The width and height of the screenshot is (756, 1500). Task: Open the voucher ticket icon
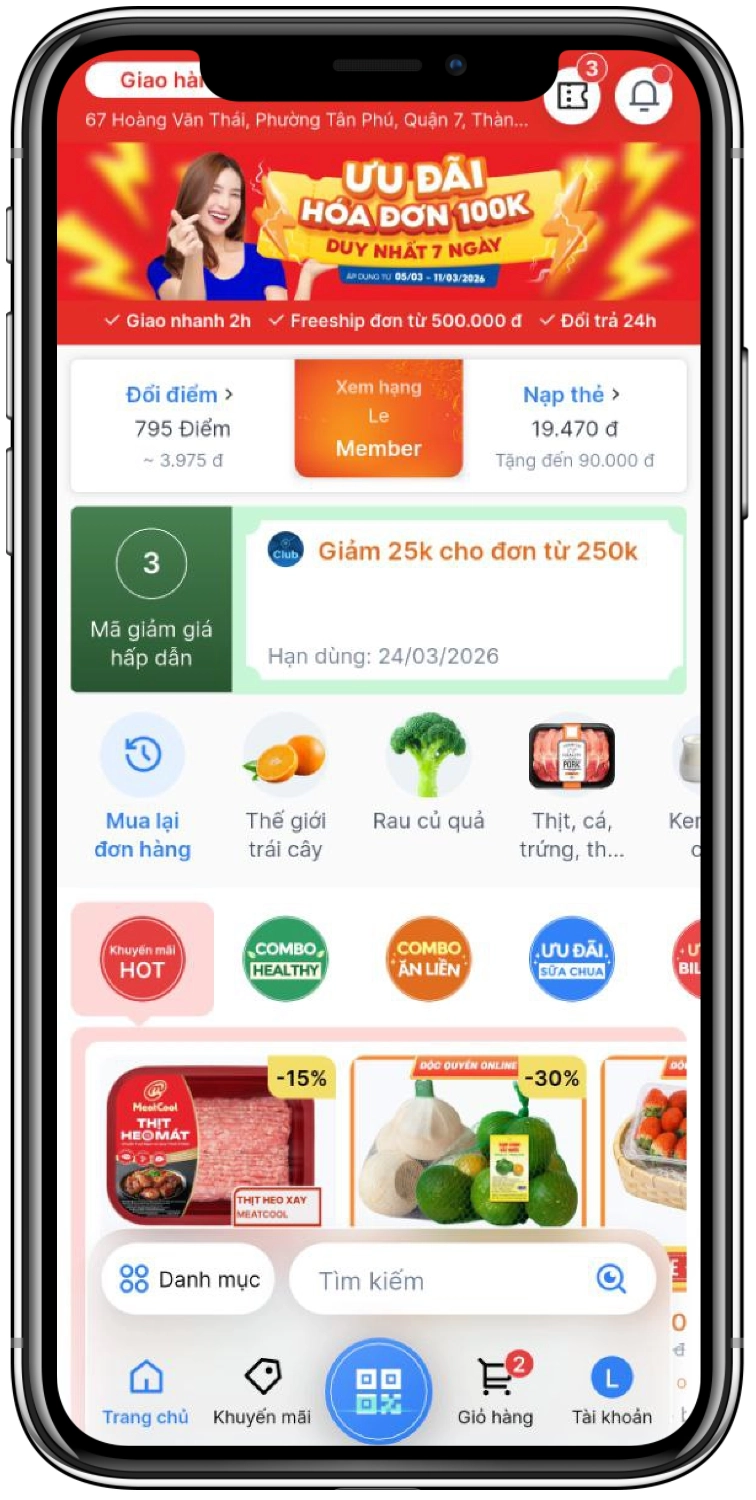(571, 96)
